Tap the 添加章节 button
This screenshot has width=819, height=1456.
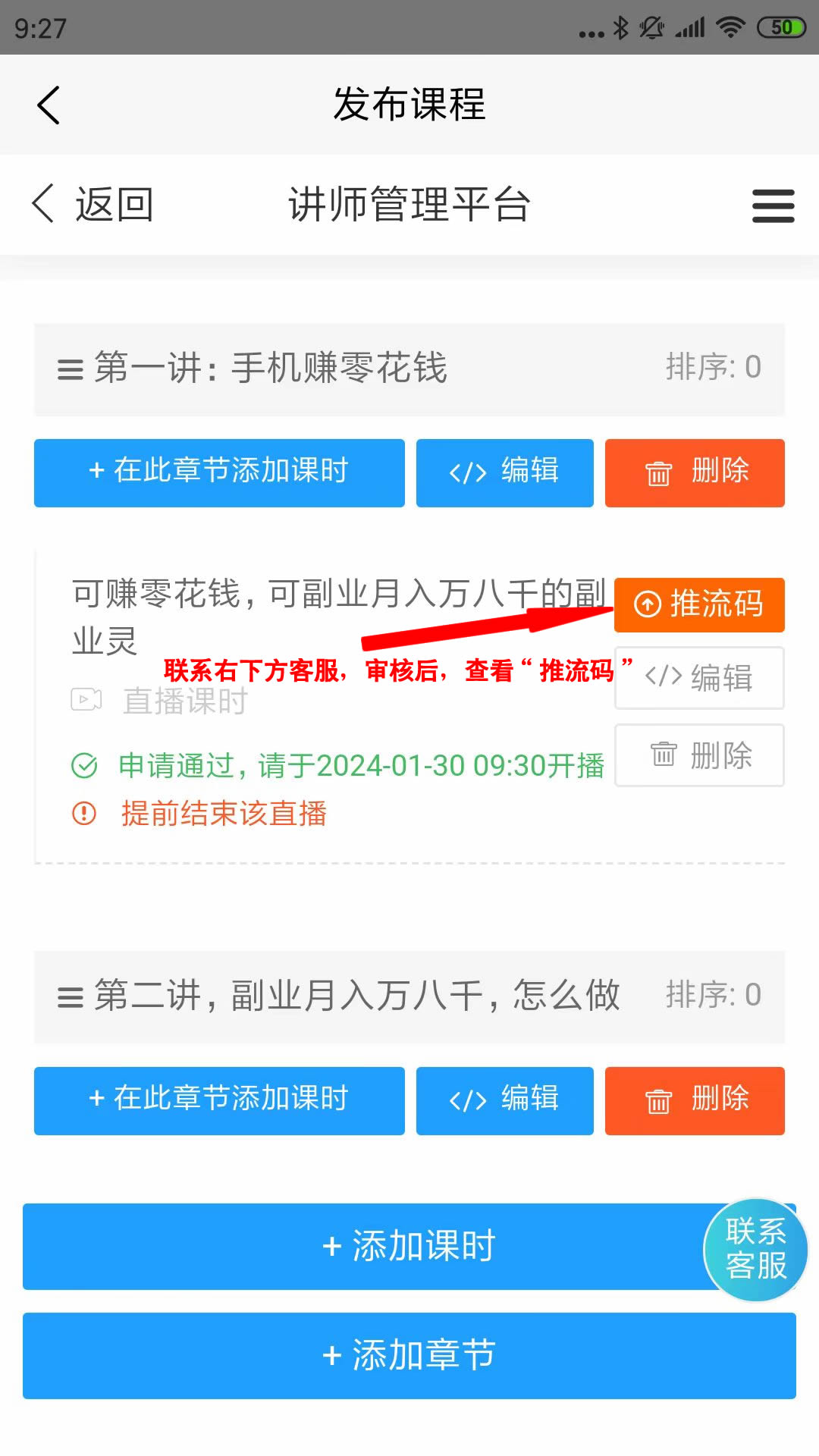pyautogui.click(x=409, y=1355)
